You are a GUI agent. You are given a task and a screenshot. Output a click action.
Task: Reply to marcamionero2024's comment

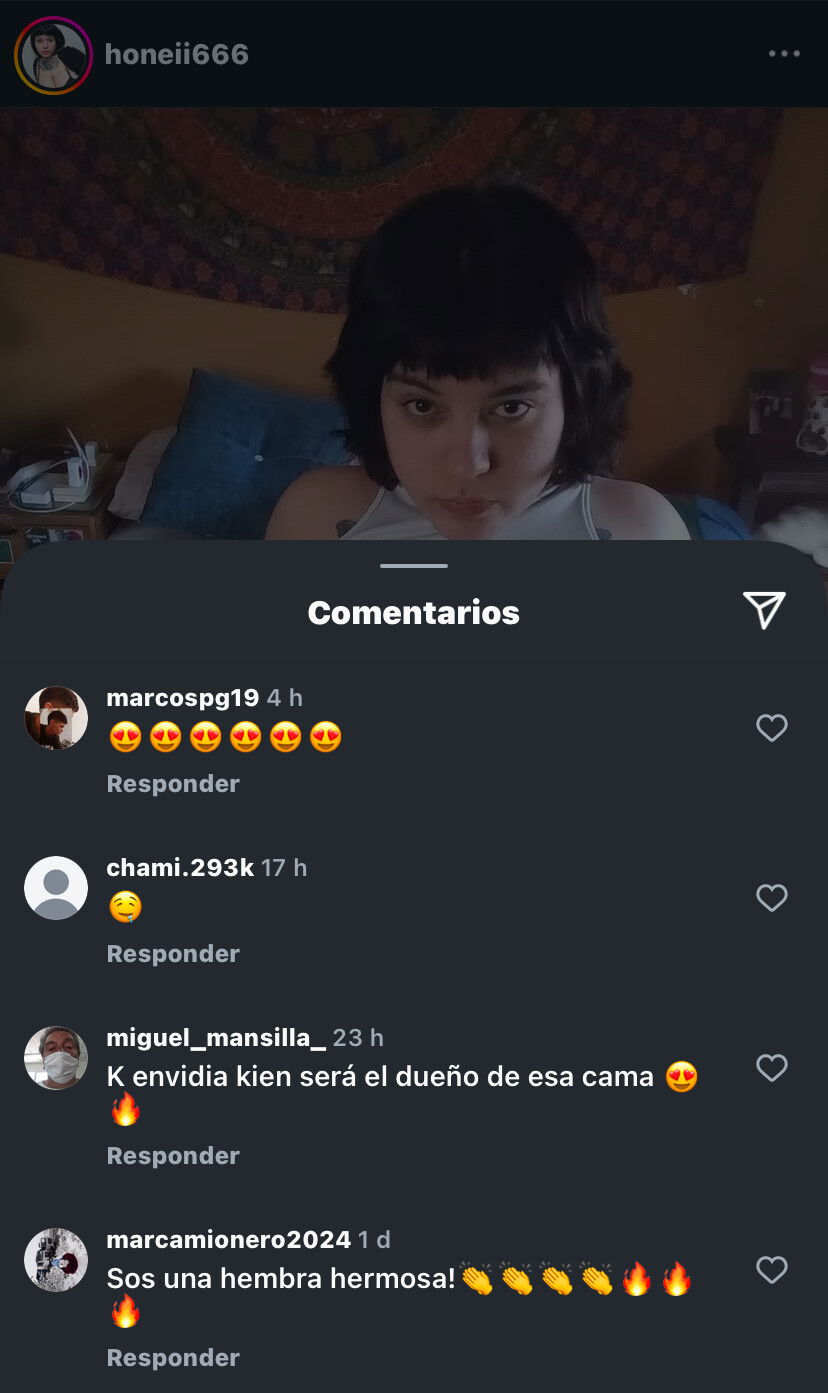[x=173, y=1358]
